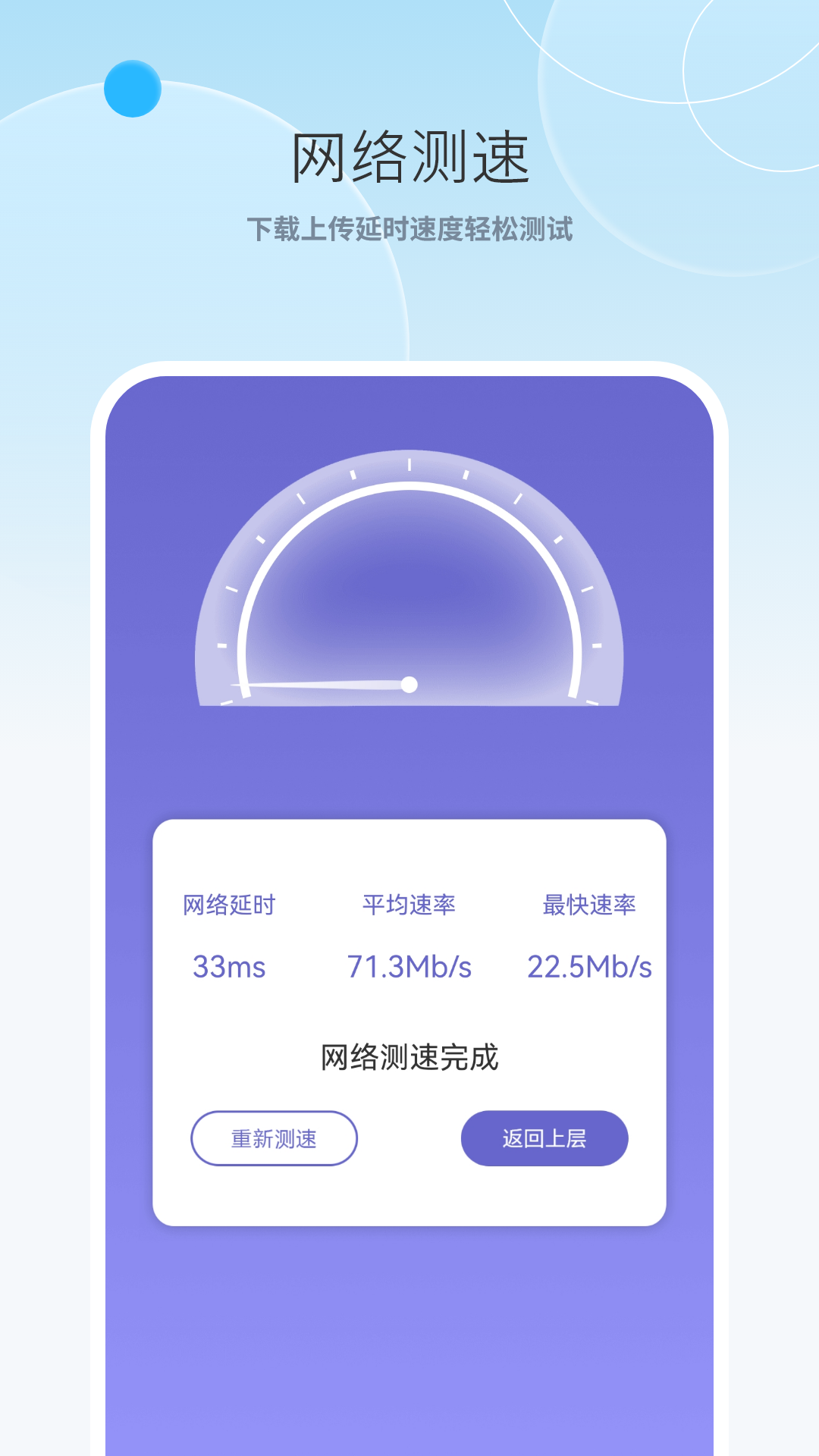Viewport: 819px width, 1456px height.
Task: Tap the 33ms latency value
Action: point(229,968)
